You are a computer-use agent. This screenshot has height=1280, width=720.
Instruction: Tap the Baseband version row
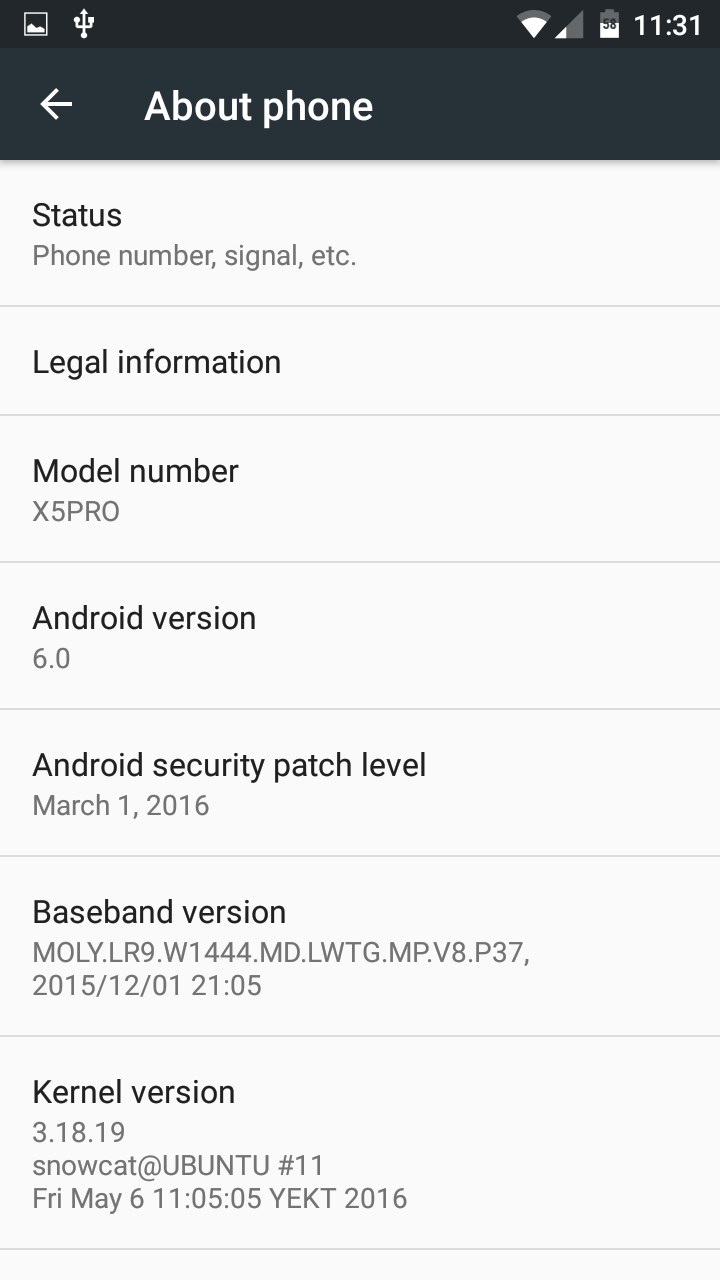point(360,946)
